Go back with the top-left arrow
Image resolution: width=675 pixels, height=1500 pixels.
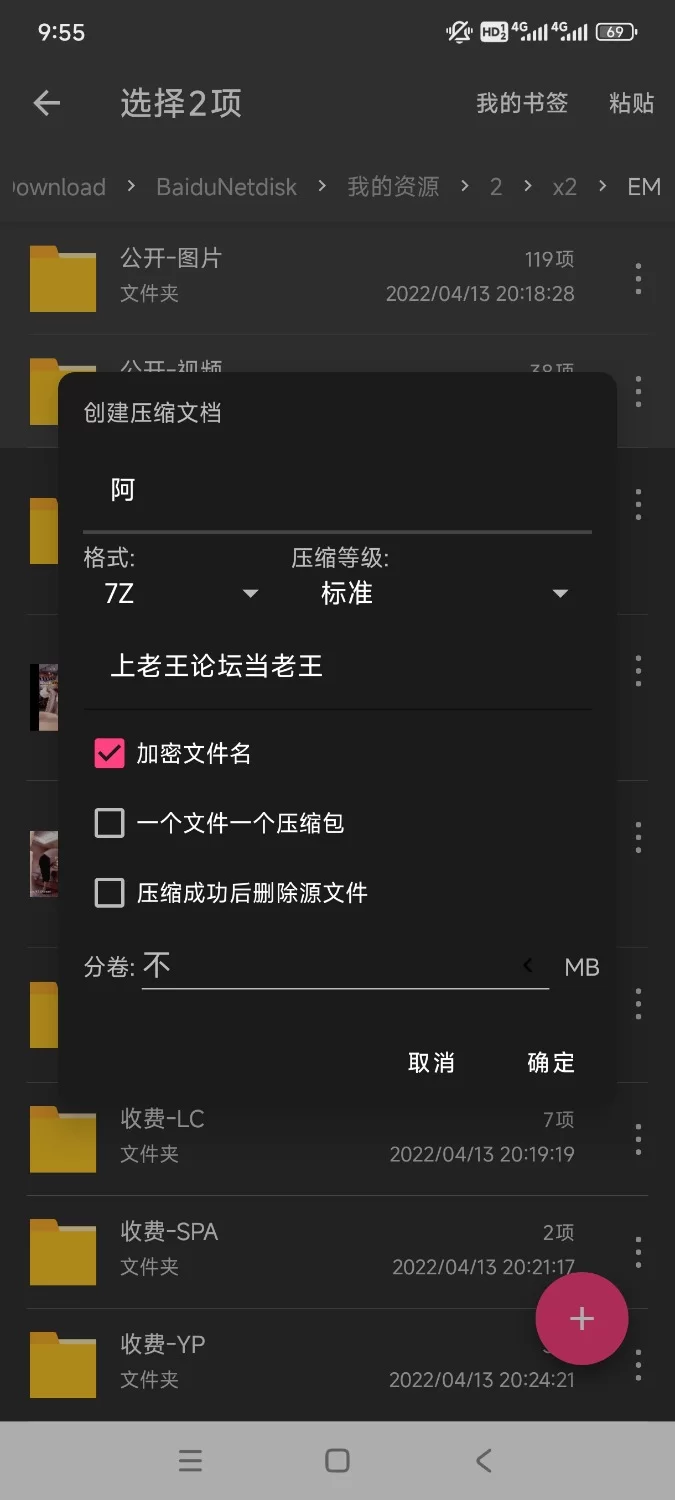pyautogui.click(x=47, y=103)
